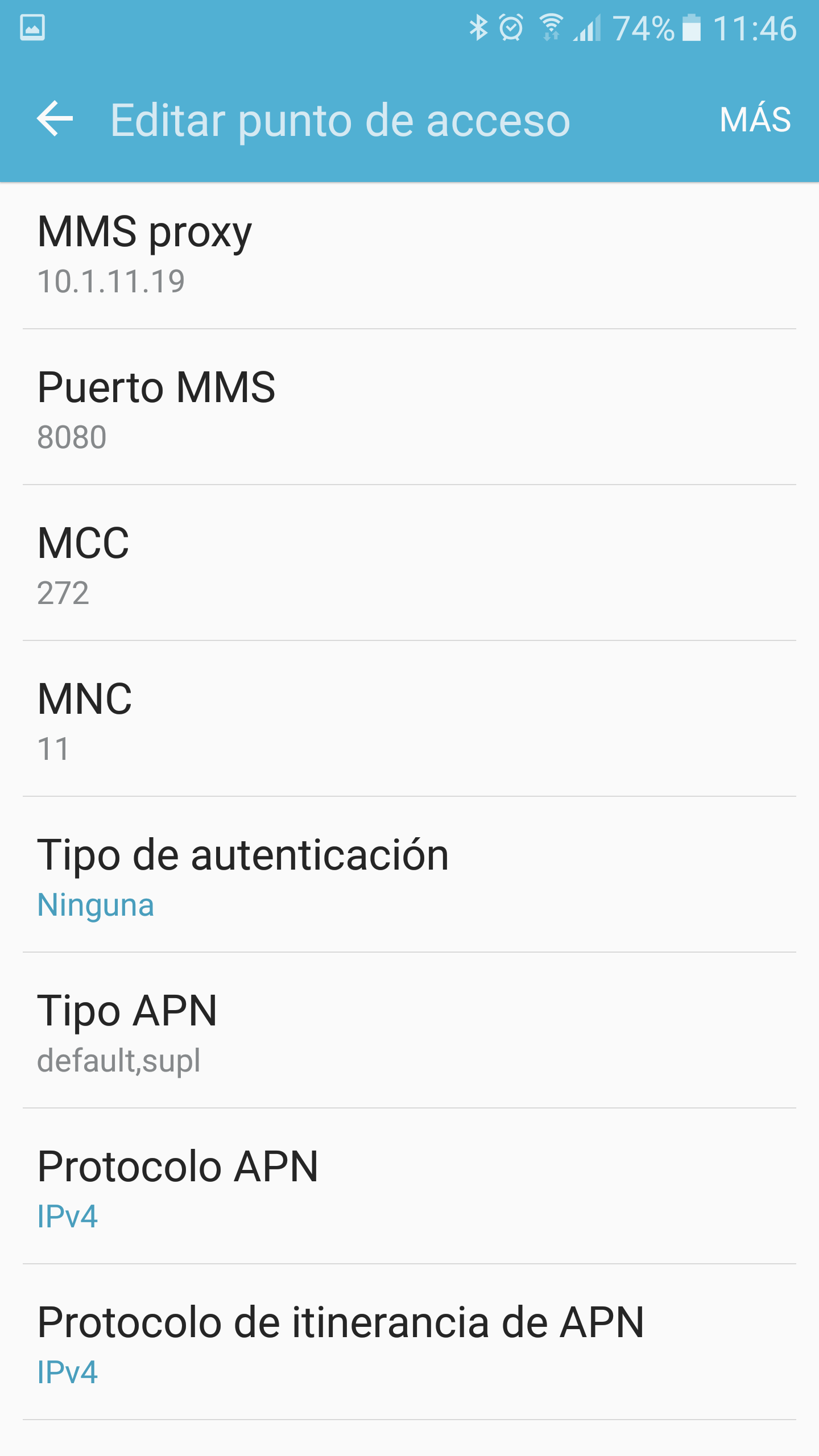Tap the cellular signal strength icon
The height and width of the screenshot is (1456, 819).
[x=586, y=27]
